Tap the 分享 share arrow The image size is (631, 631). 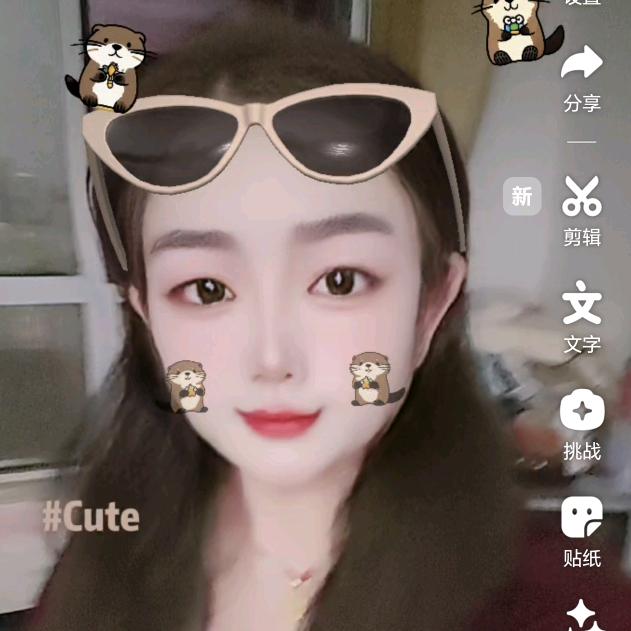(x=582, y=62)
